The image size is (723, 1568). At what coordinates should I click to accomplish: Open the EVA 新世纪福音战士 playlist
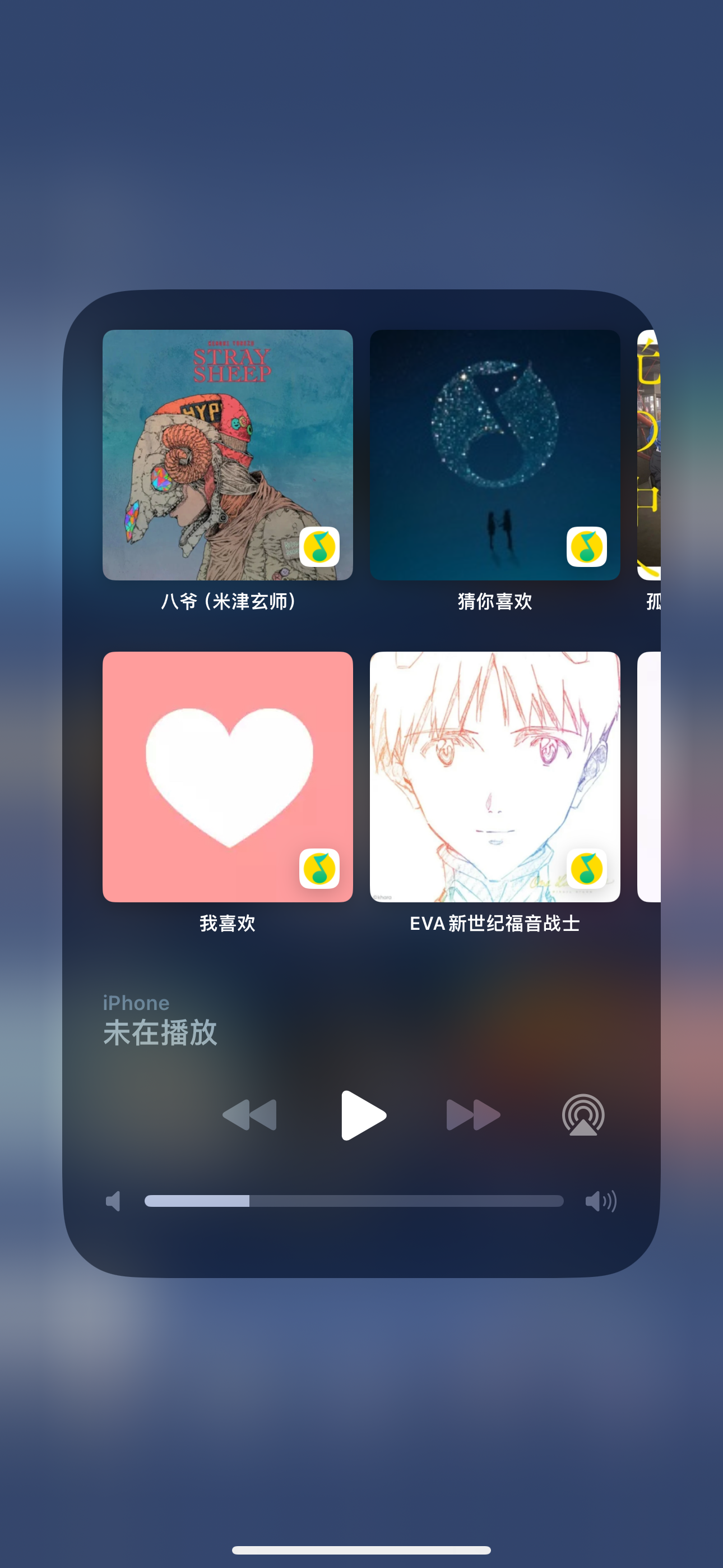click(495, 777)
